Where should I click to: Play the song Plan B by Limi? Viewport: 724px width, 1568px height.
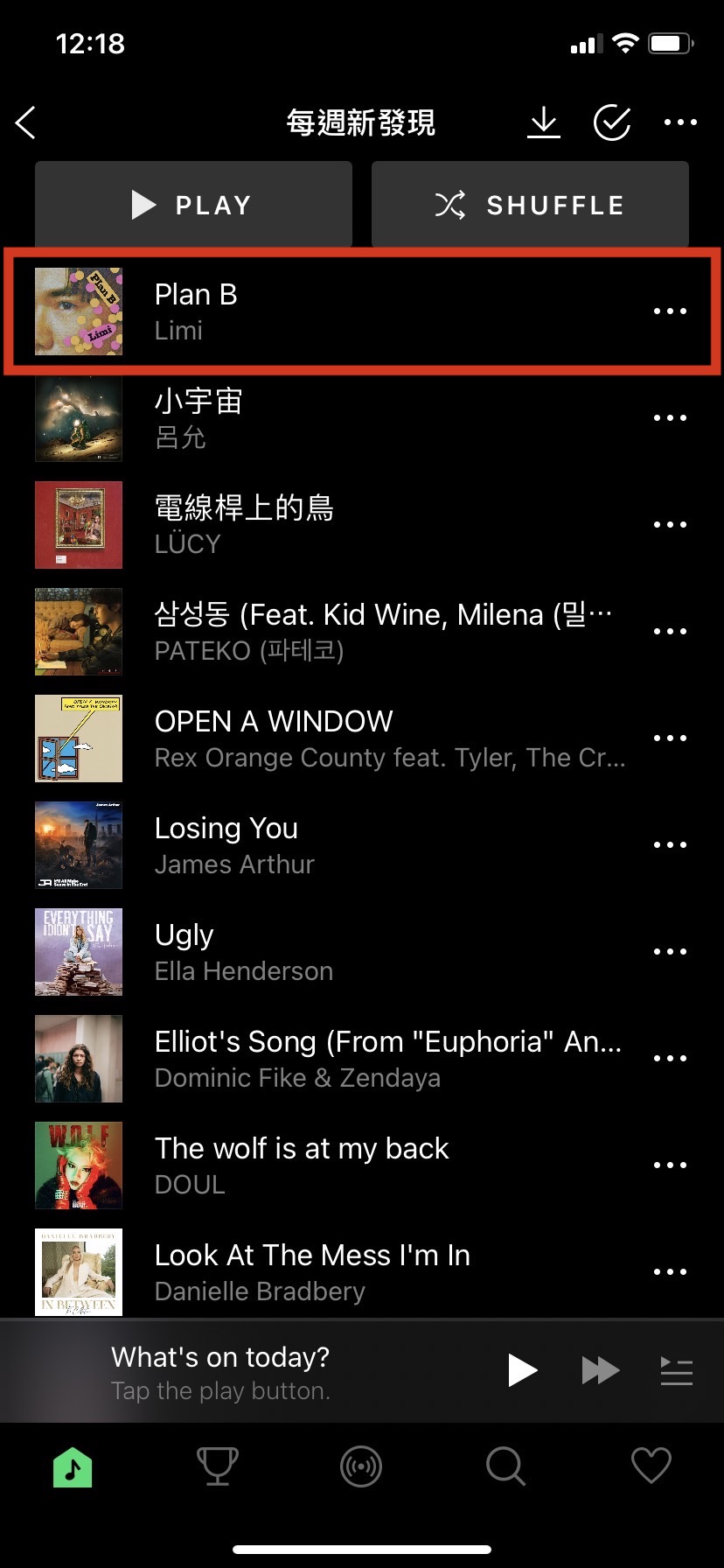coord(350,311)
